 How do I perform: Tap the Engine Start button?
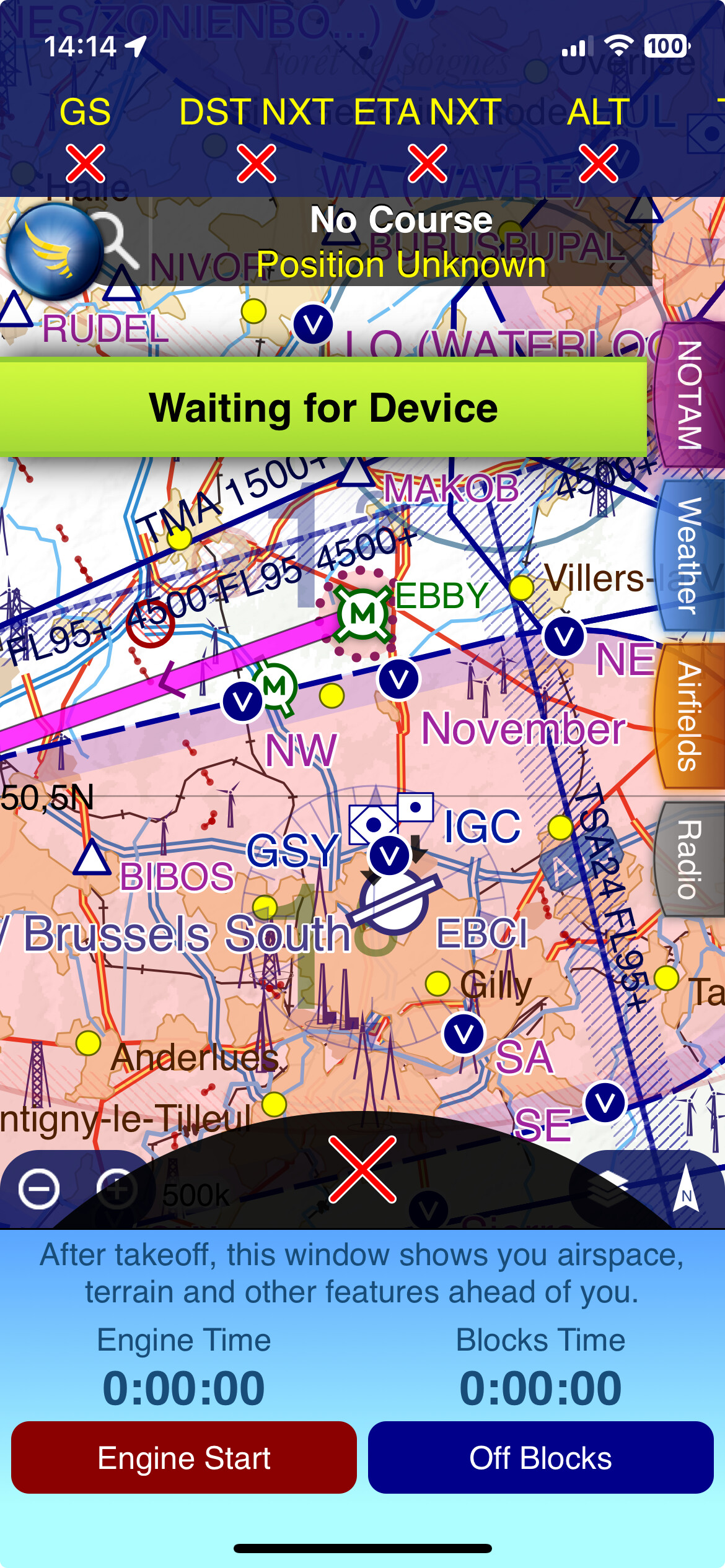(184, 1458)
